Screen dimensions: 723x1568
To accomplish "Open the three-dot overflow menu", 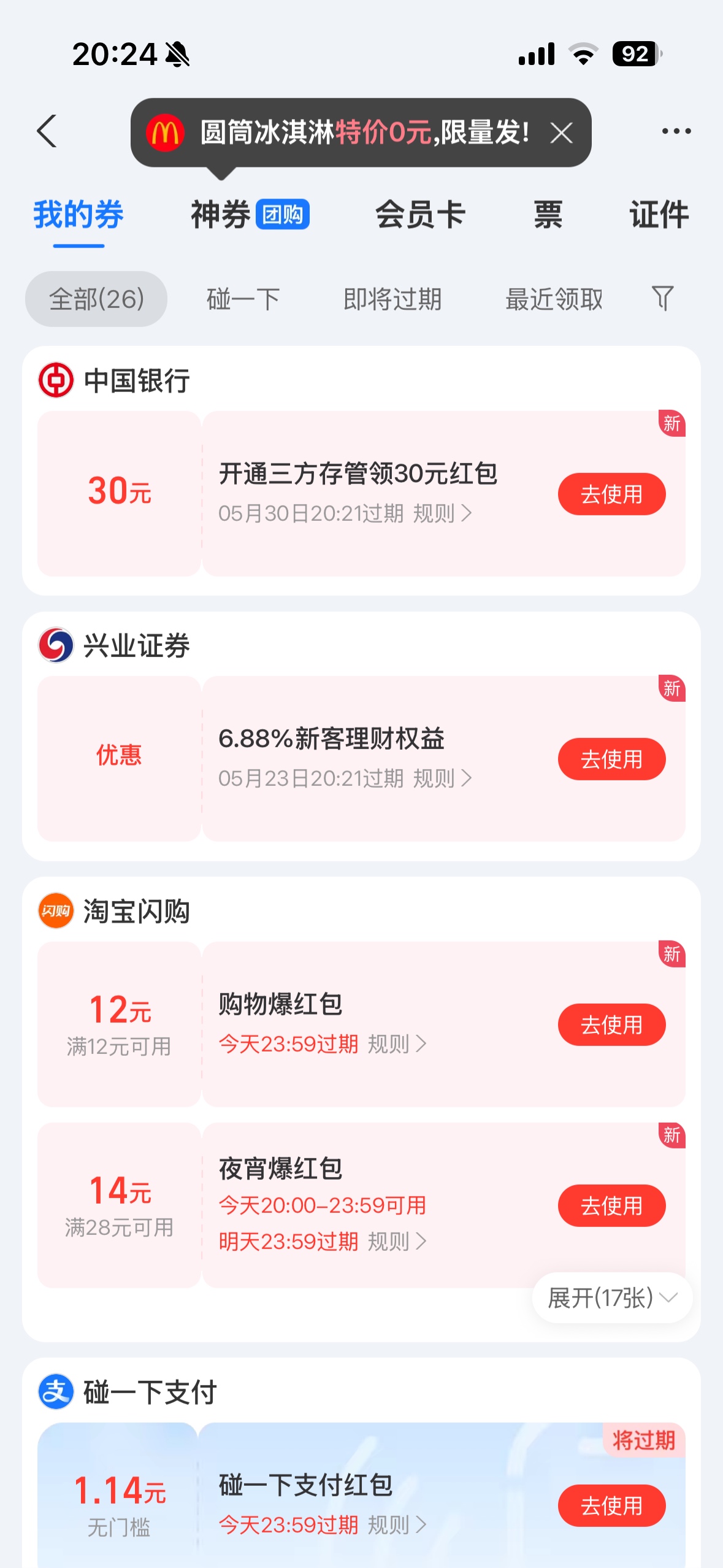I will coord(676,131).
